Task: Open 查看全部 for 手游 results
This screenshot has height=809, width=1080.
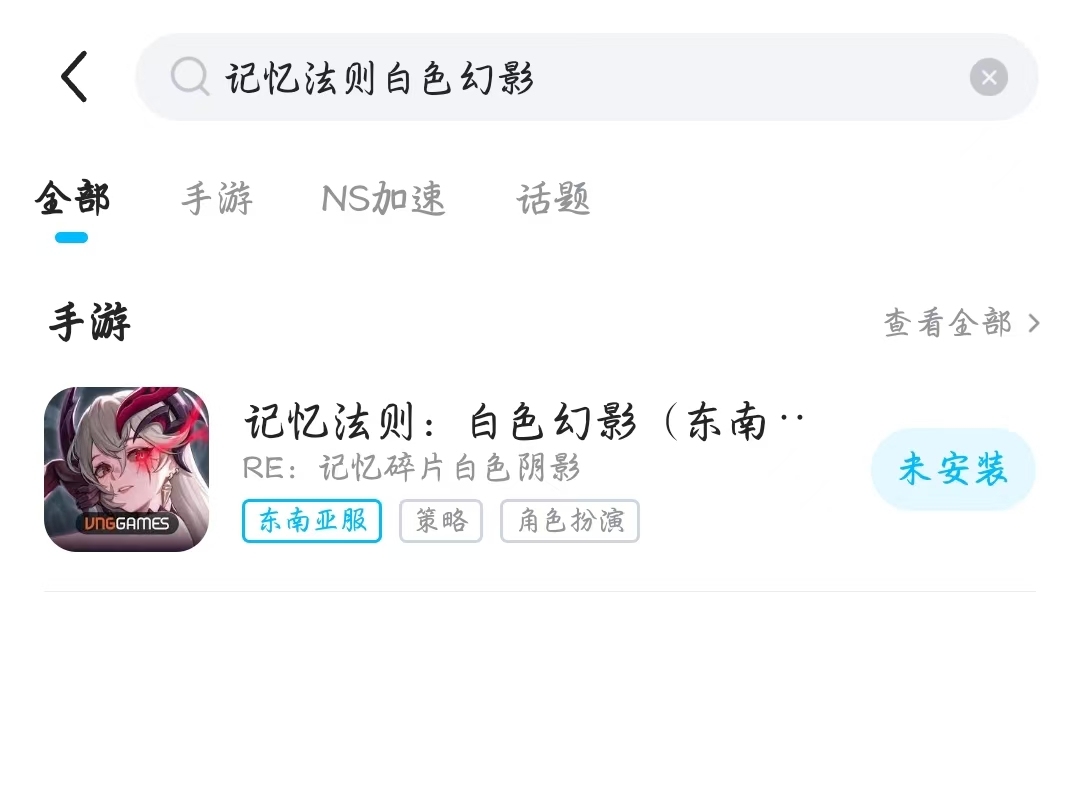Action: coord(961,323)
